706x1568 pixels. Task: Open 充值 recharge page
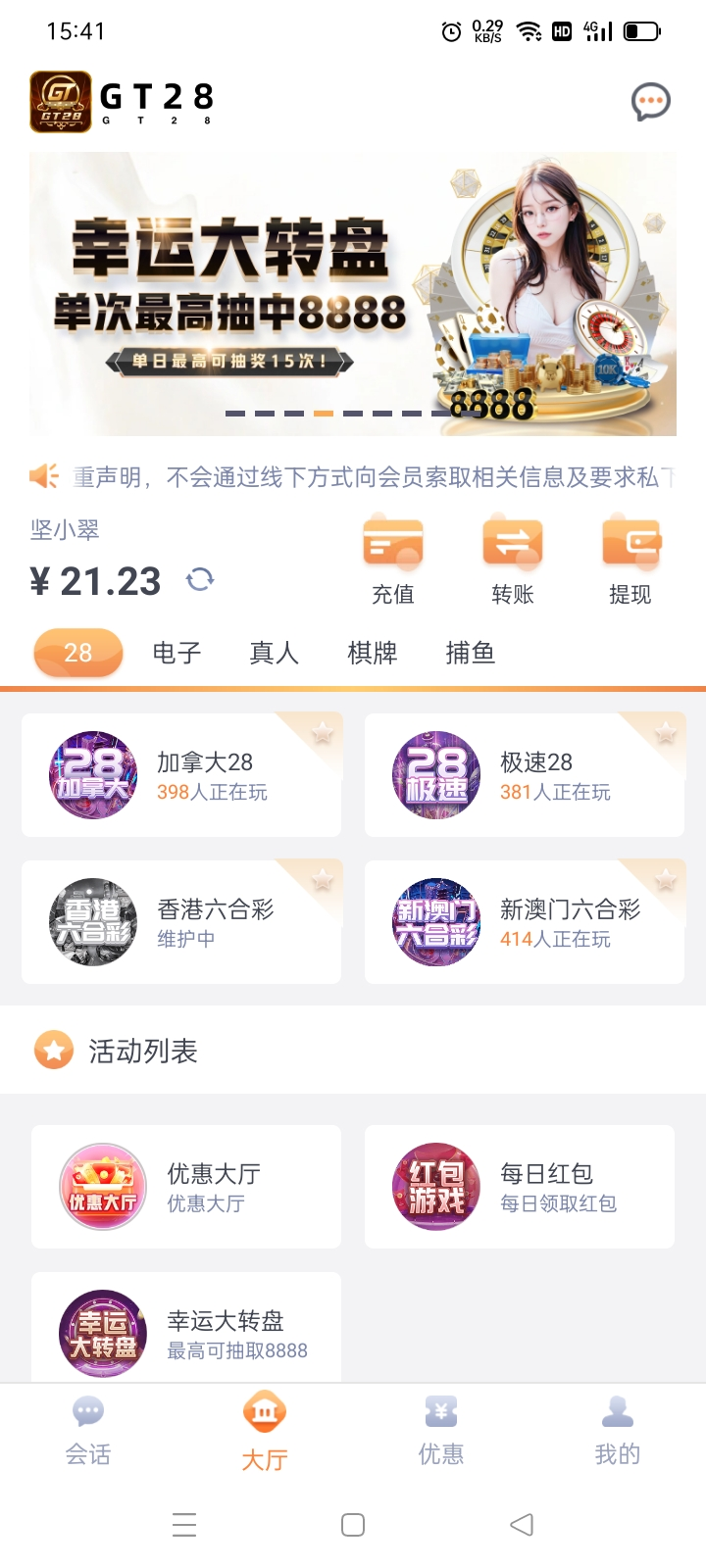(x=393, y=562)
